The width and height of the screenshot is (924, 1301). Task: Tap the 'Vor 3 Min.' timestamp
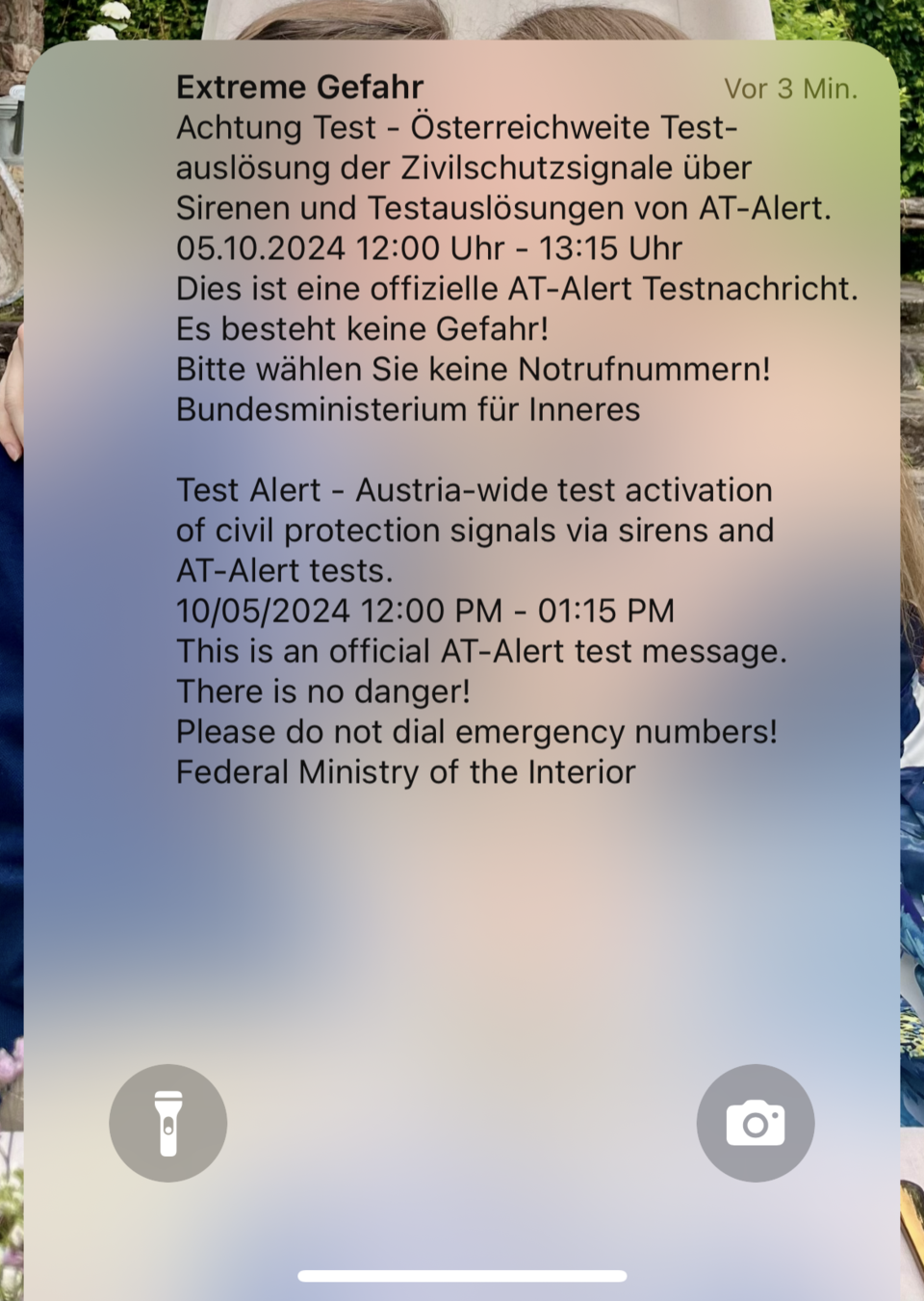coord(792,89)
